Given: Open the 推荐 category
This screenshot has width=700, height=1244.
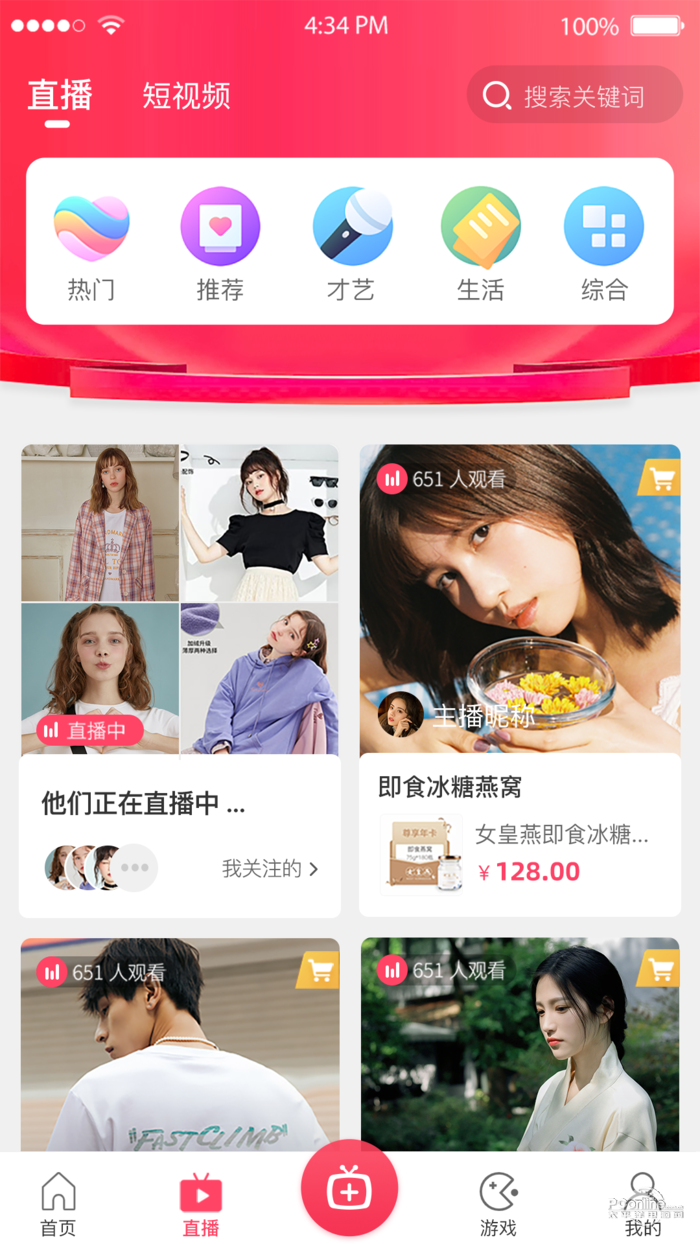Looking at the screenshot, I should [x=220, y=243].
